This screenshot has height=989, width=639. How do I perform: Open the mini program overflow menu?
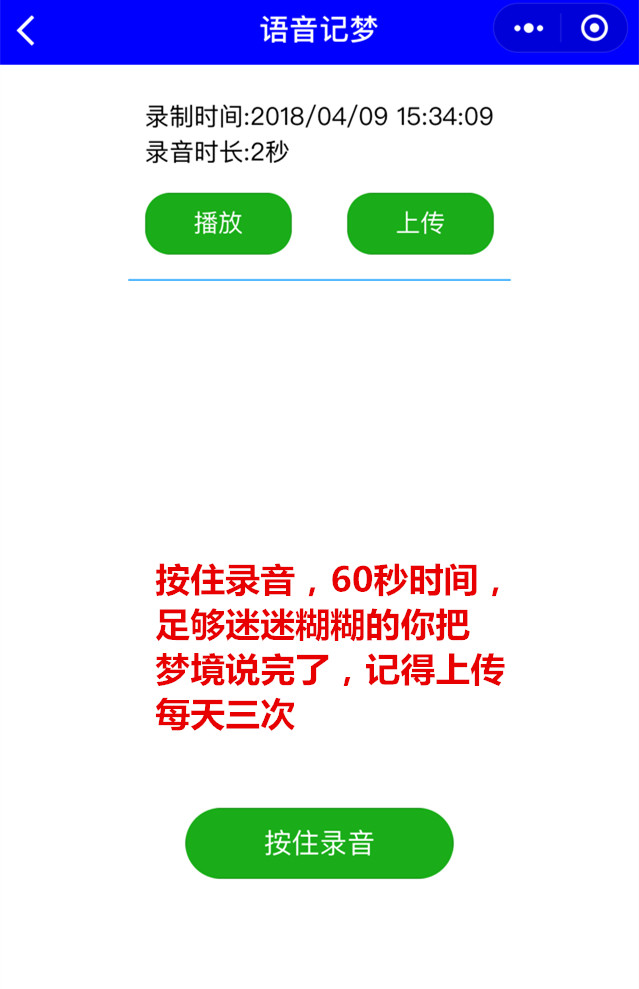[528, 29]
